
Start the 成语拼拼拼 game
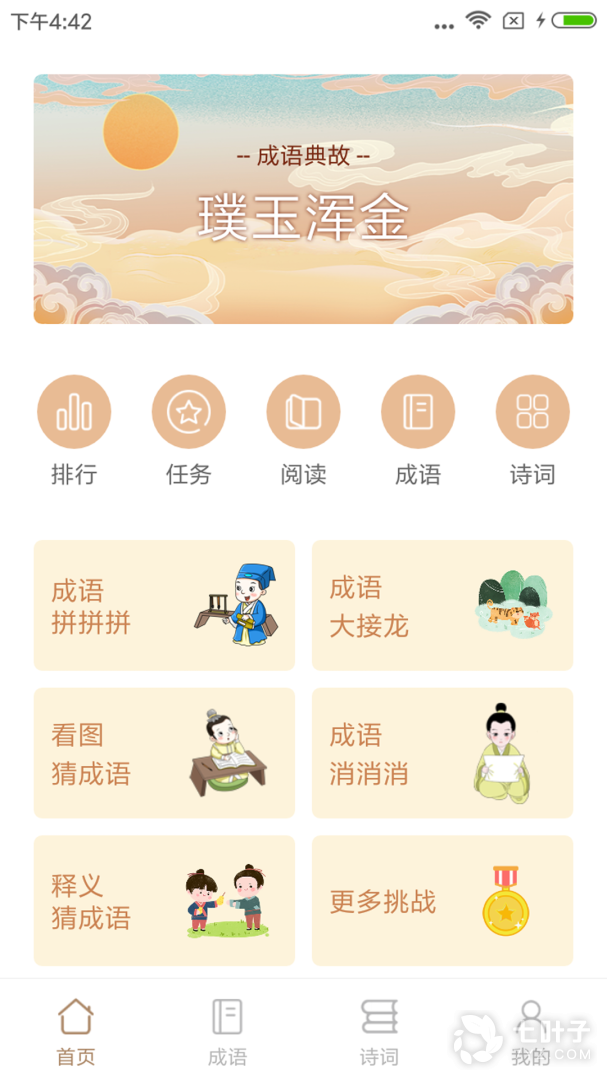tap(164, 605)
